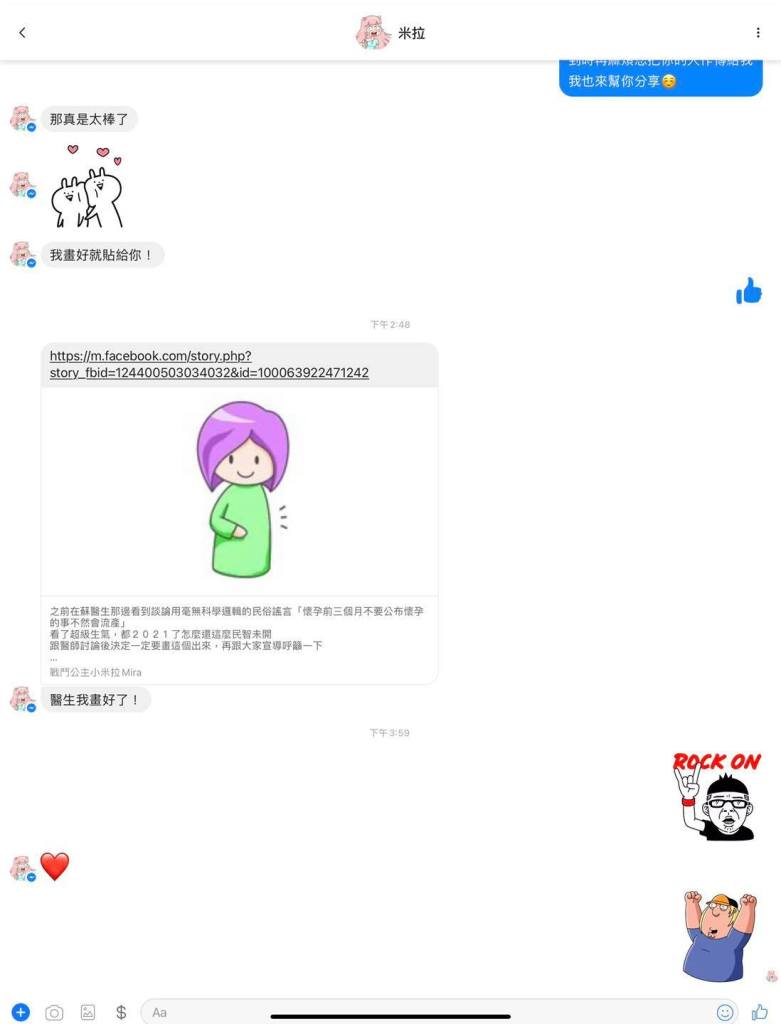Open more actions with the plus icon
Image resolution: width=781 pixels, height=1024 pixels.
point(21,1012)
